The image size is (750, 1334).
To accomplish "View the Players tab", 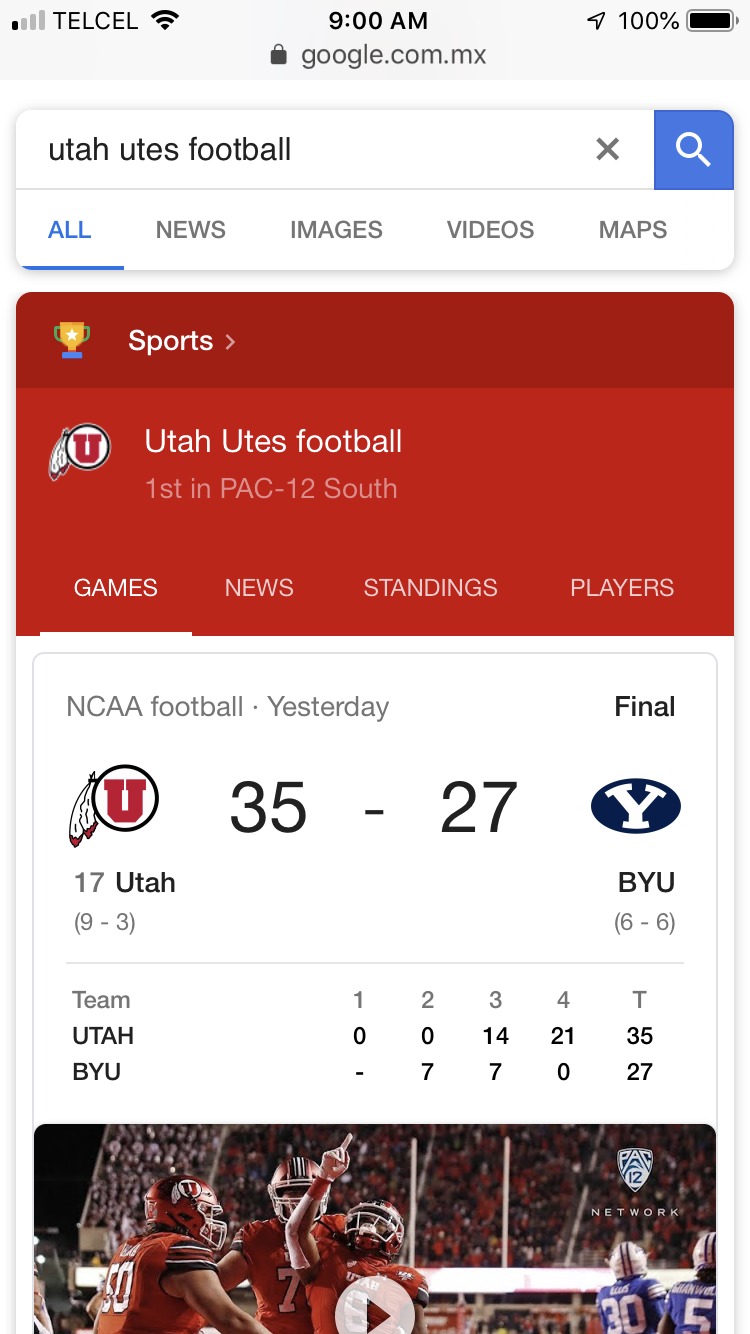I will [622, 588].
